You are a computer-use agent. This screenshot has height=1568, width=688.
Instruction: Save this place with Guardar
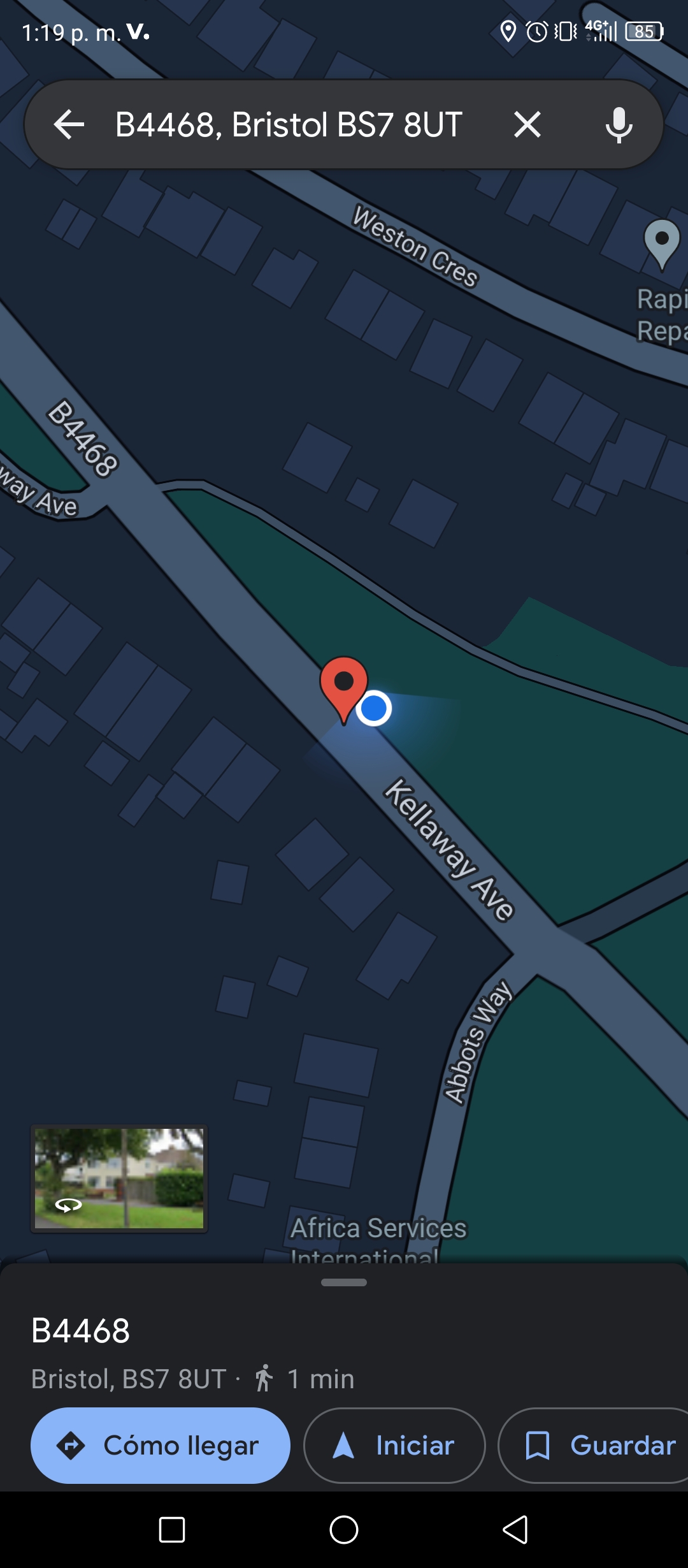(594, 1445)
